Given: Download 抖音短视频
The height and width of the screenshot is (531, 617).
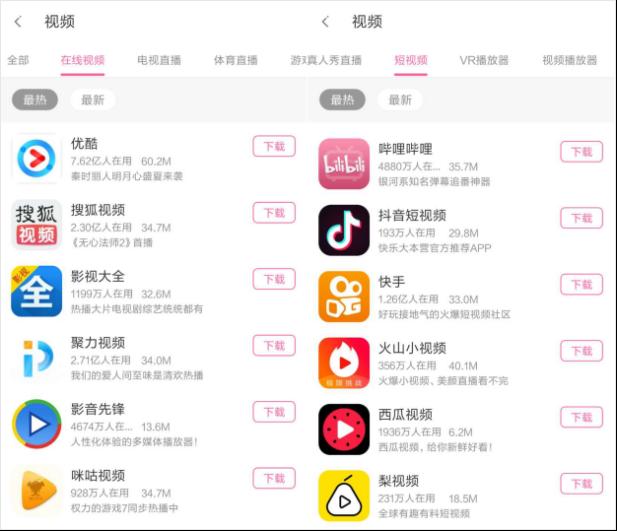Looking at the screenshot, I should click(581, 218).
